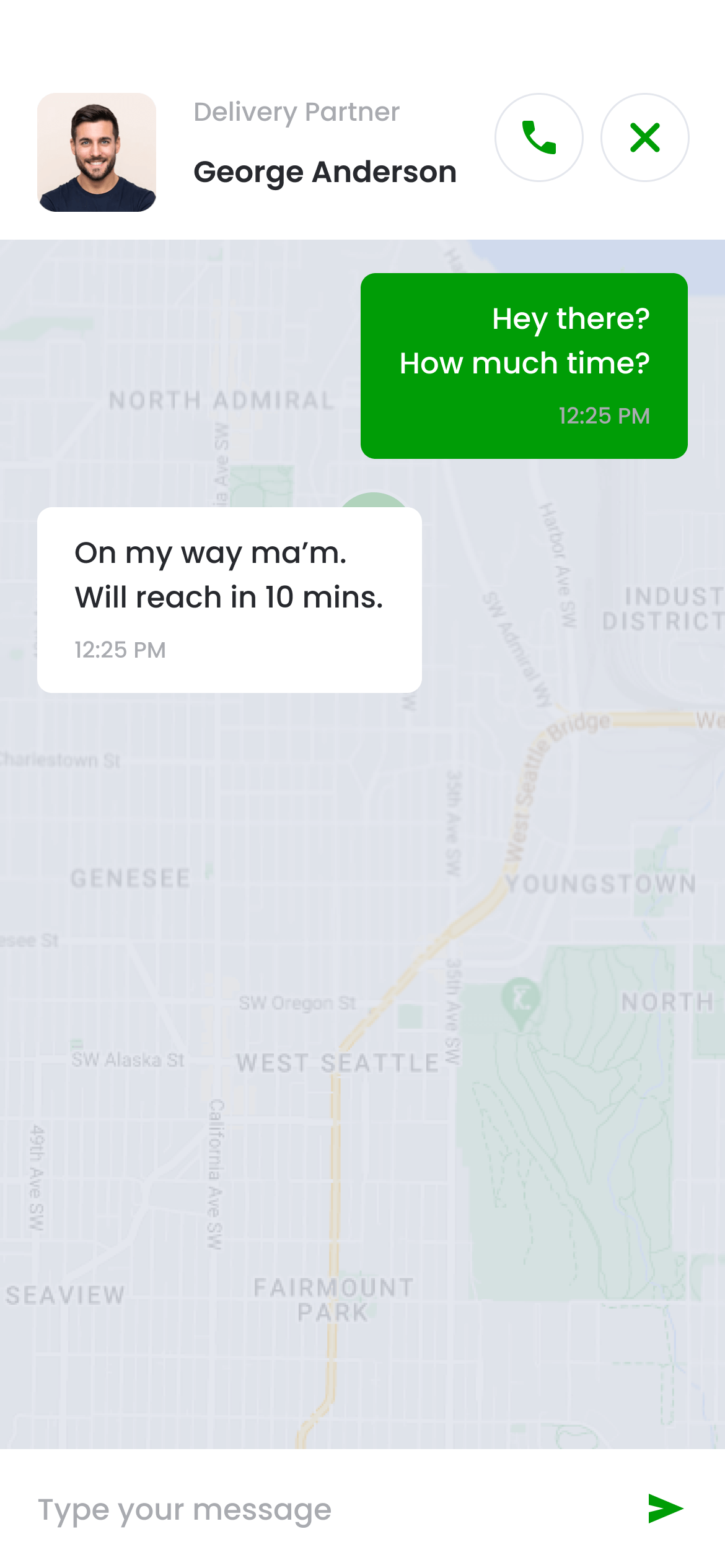Send the message with the arrow icon
This screenshot has height=1568, width=725.
(666, 1508)
